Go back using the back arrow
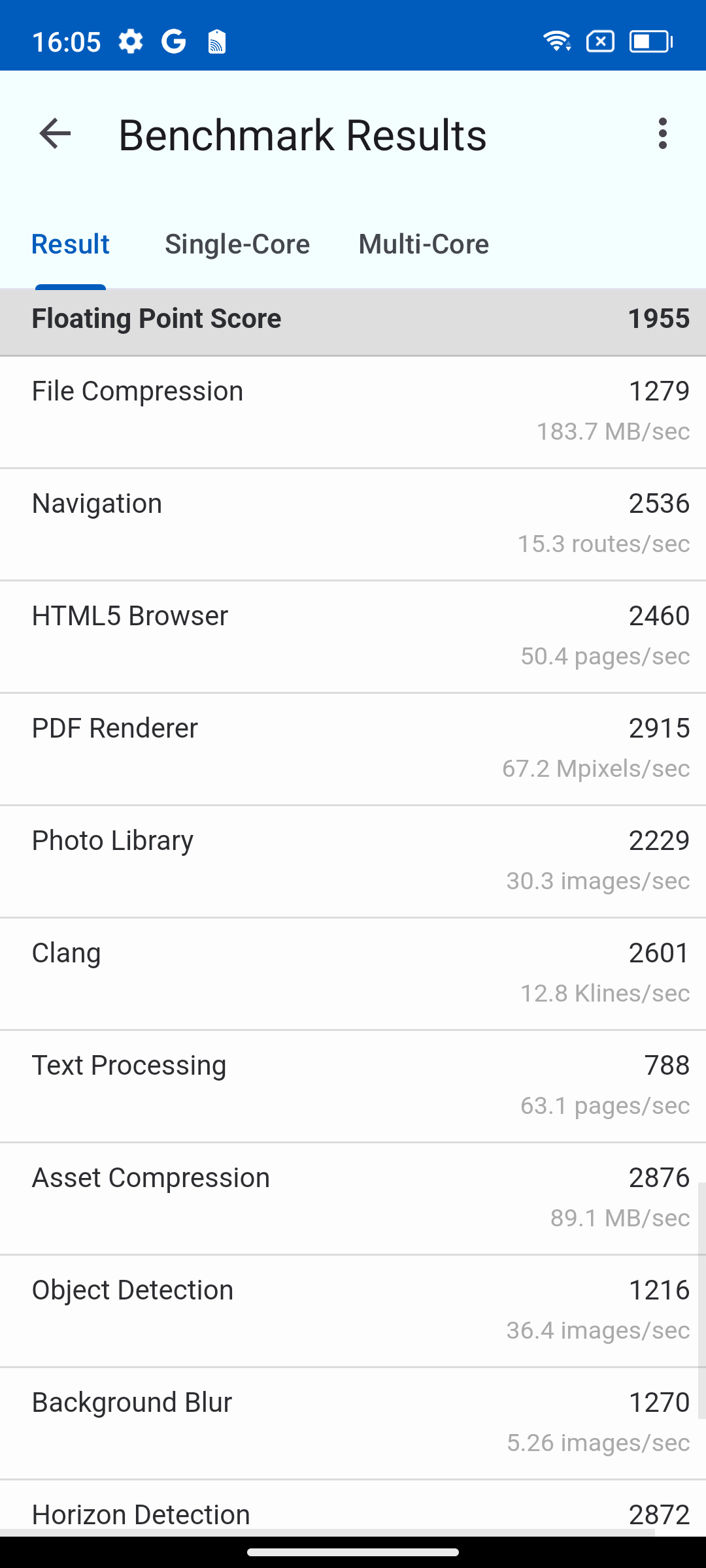This screenshot has width=706, height=1568. (55, 134)
